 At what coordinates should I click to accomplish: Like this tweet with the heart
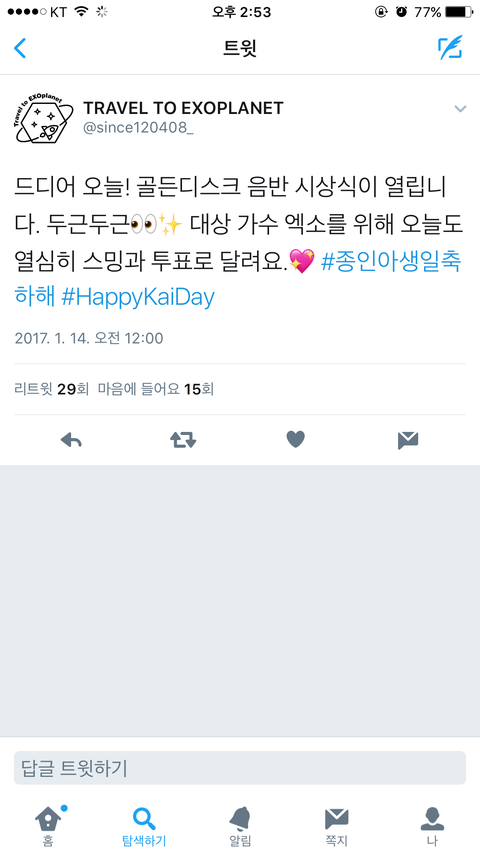296,439
